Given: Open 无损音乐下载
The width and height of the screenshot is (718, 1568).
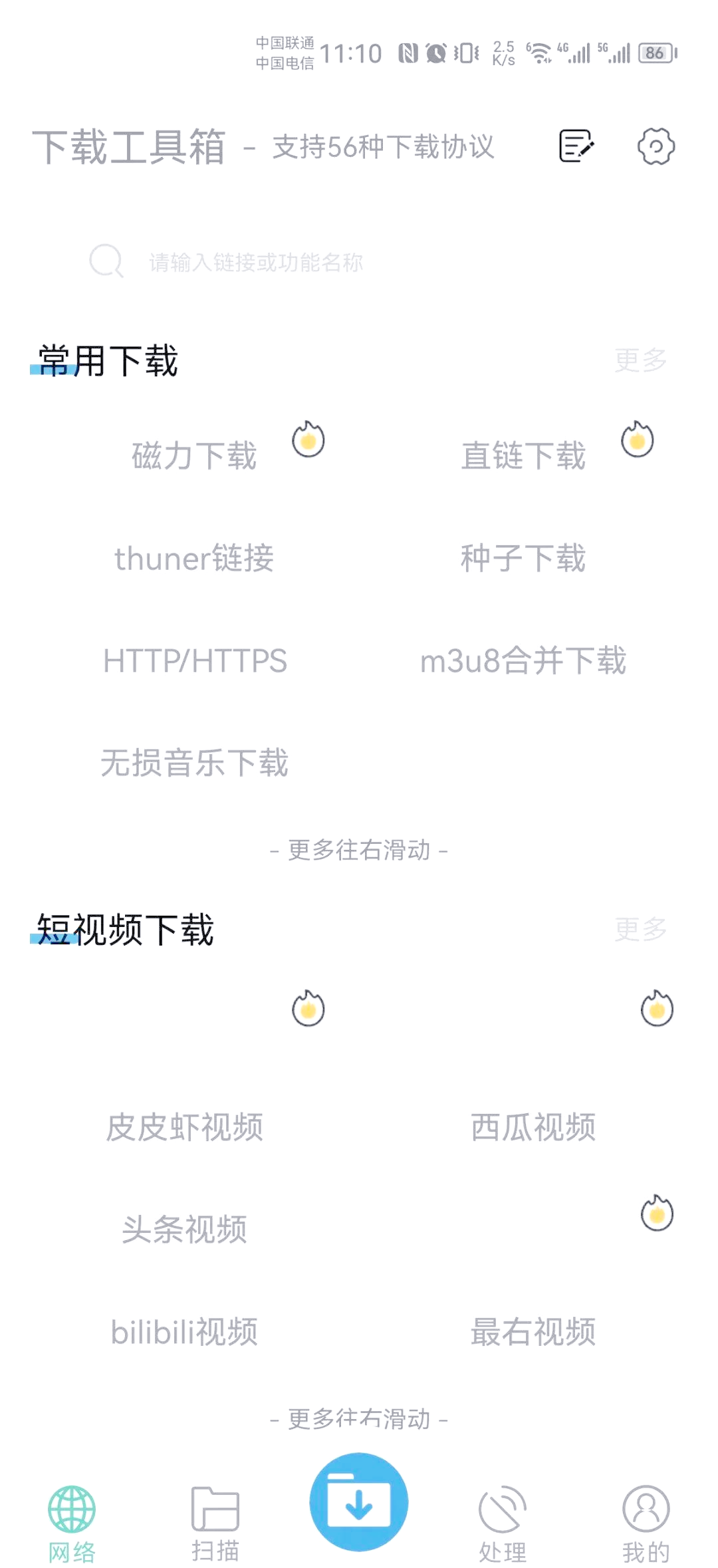Looking at the screenshot, I should tap(194, 763).
